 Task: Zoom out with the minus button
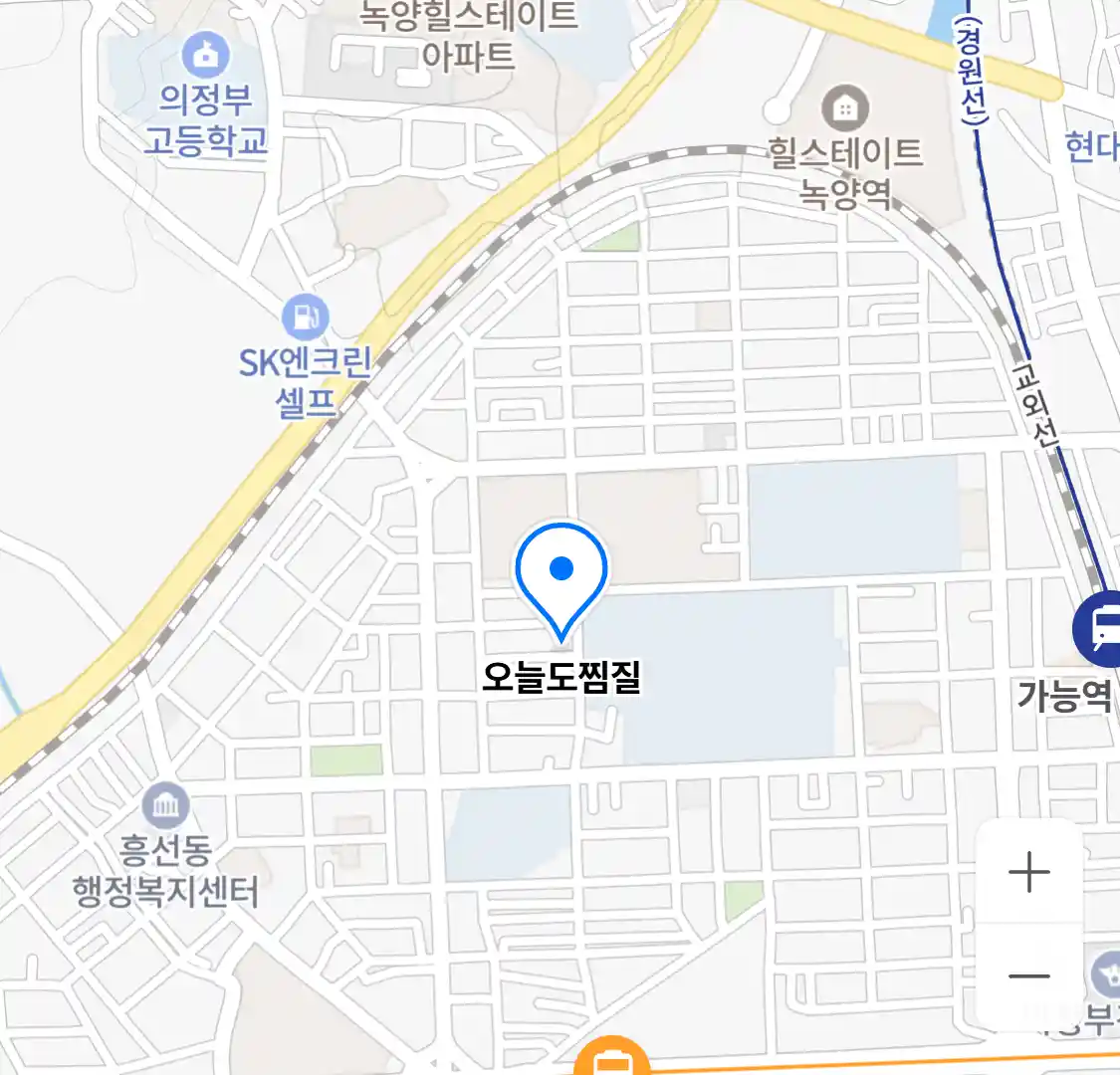coord(1028,975)
